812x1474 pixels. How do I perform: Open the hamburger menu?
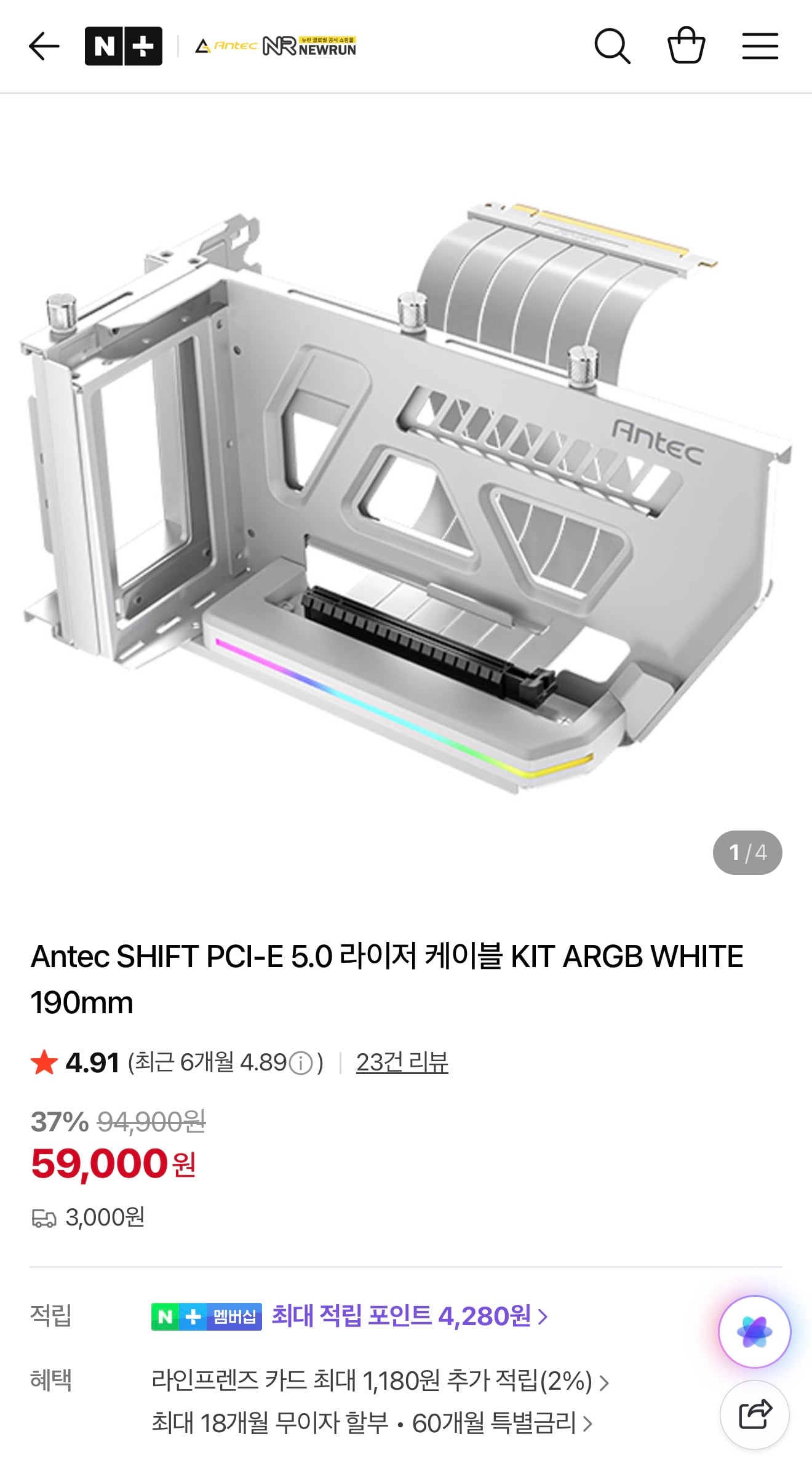(760, 45)
